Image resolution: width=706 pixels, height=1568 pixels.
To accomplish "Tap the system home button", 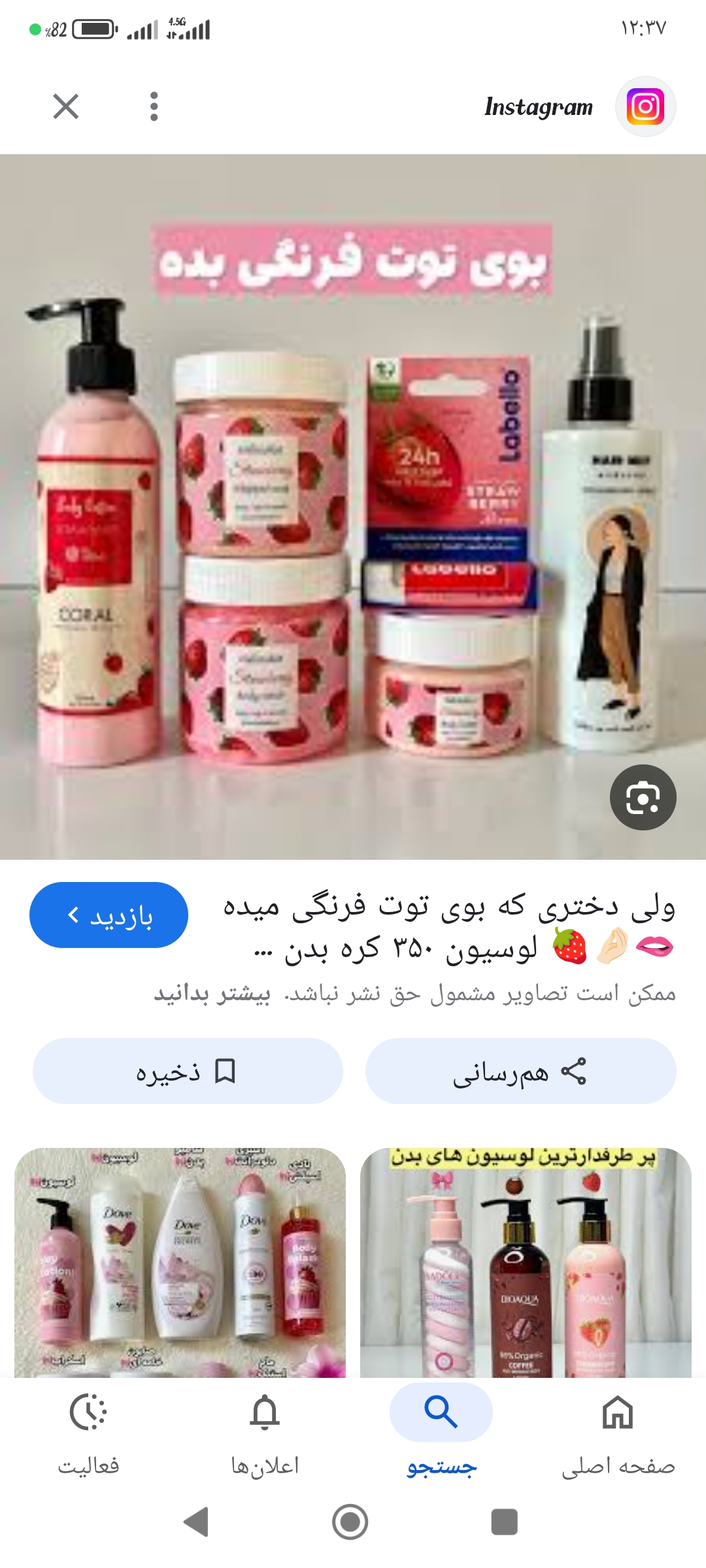I will (350, 1522).
